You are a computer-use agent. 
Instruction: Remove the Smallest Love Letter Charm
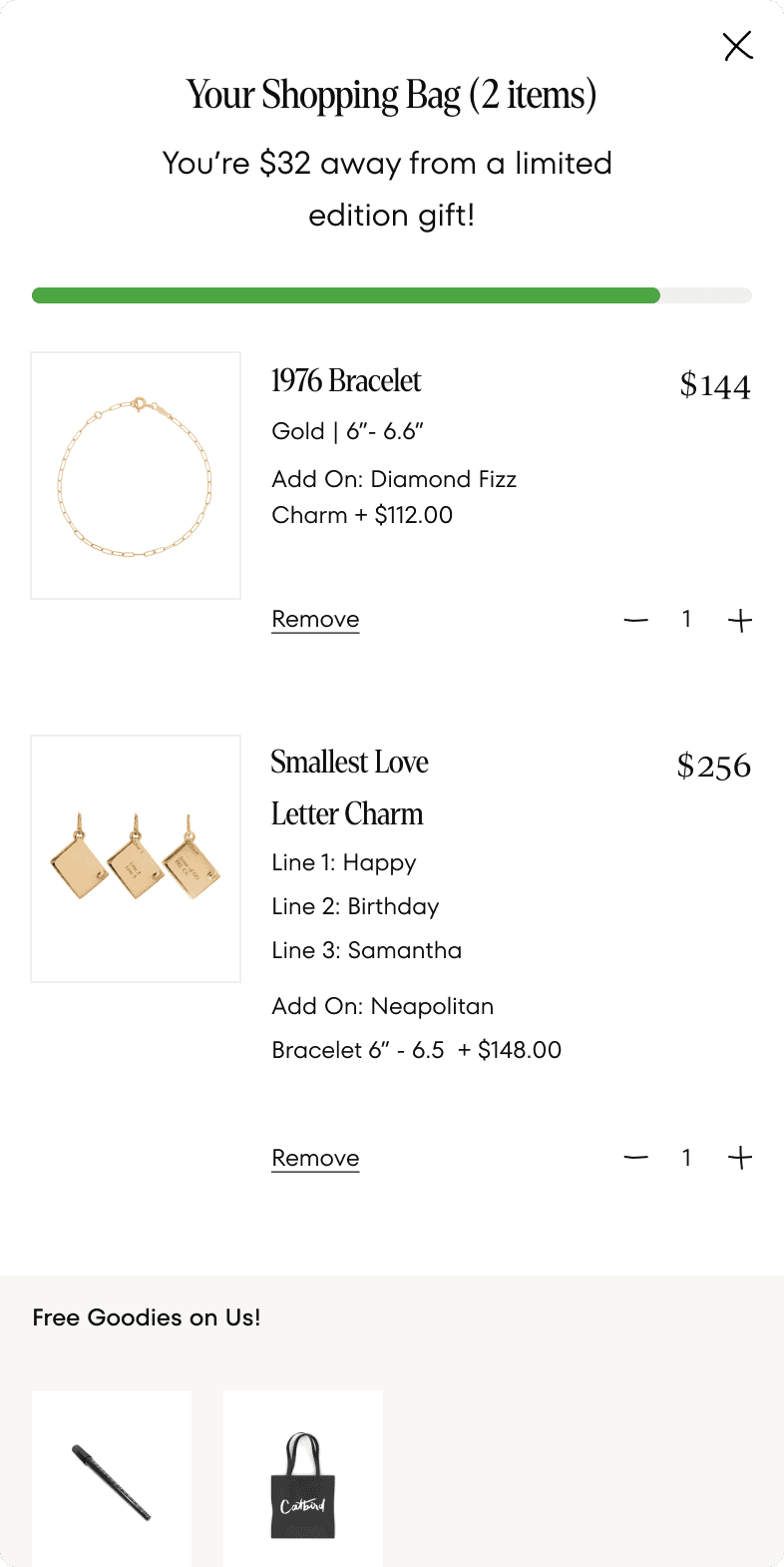tap(315, 1158)
